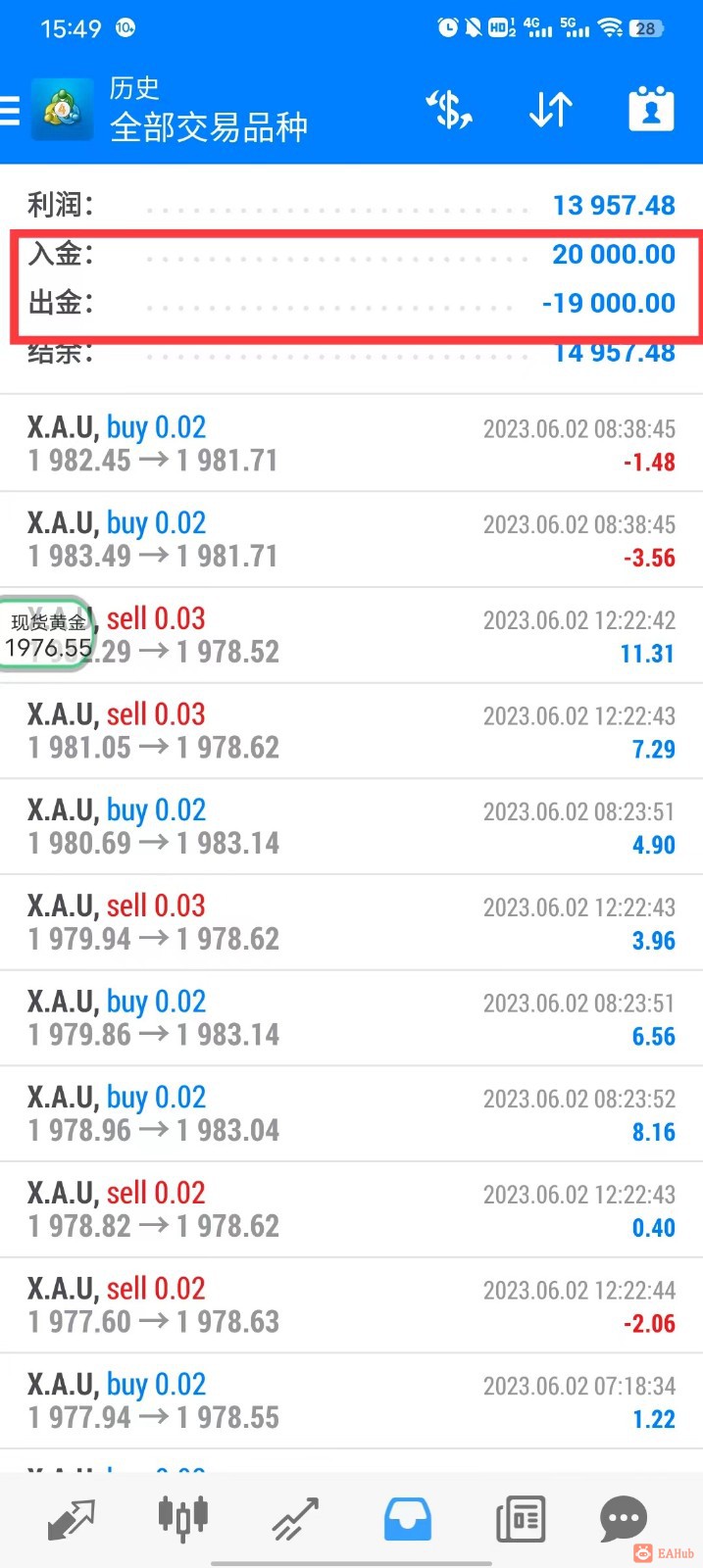The width and height of the screenshot is (703, 1568).
Task: View sell trade from 1 977.60
Action: (x=351, y=1305)
